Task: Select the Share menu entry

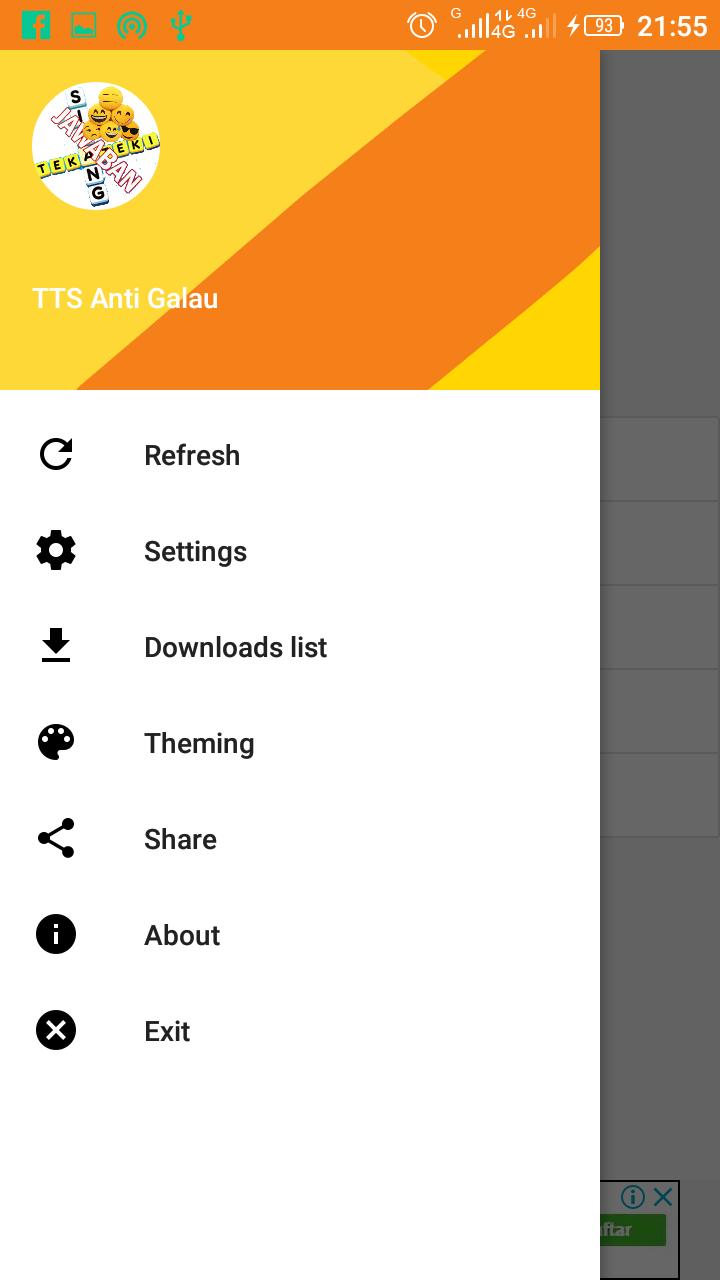Action: (180, 839)
